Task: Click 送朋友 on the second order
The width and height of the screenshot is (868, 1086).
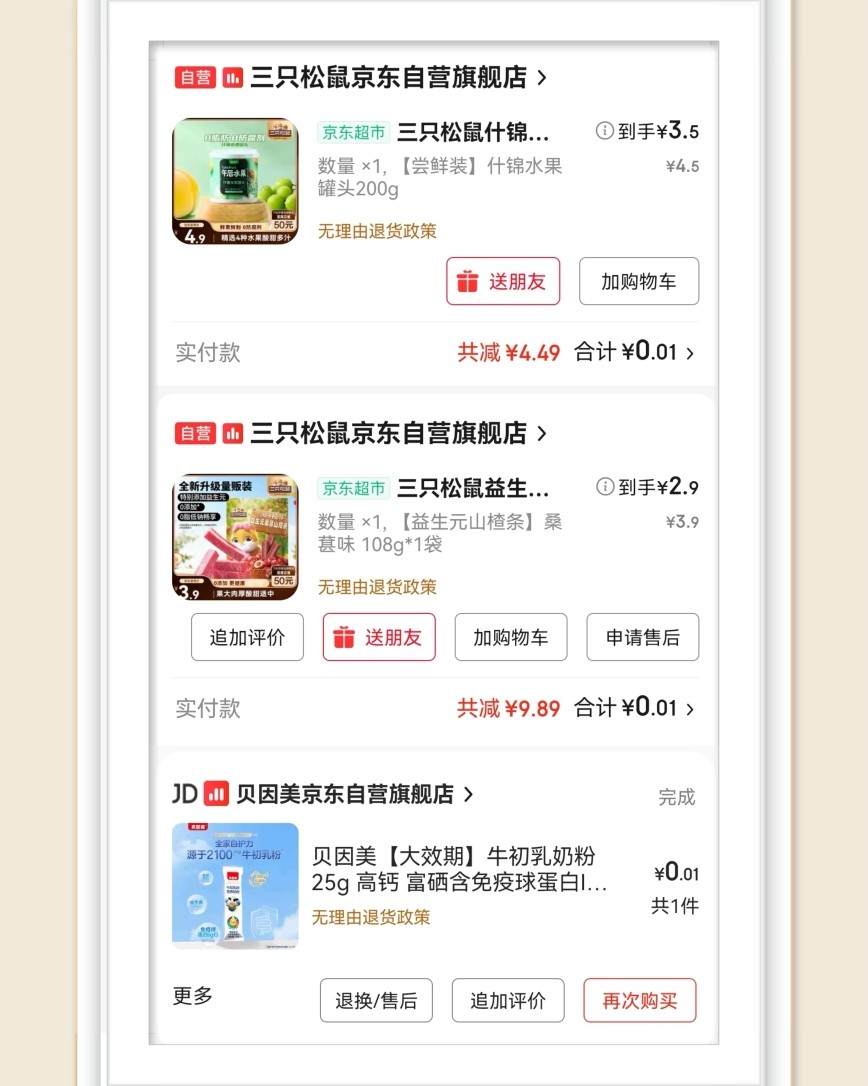Action: click(x=379, y=637)
